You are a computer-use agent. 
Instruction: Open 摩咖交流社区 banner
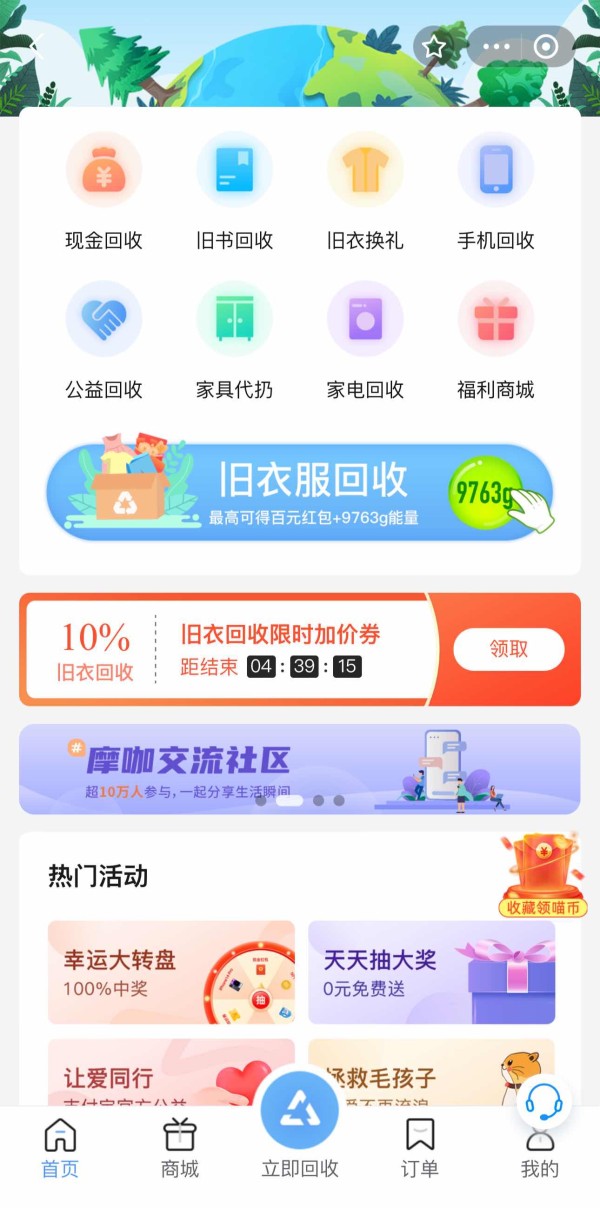coord(300,768)
